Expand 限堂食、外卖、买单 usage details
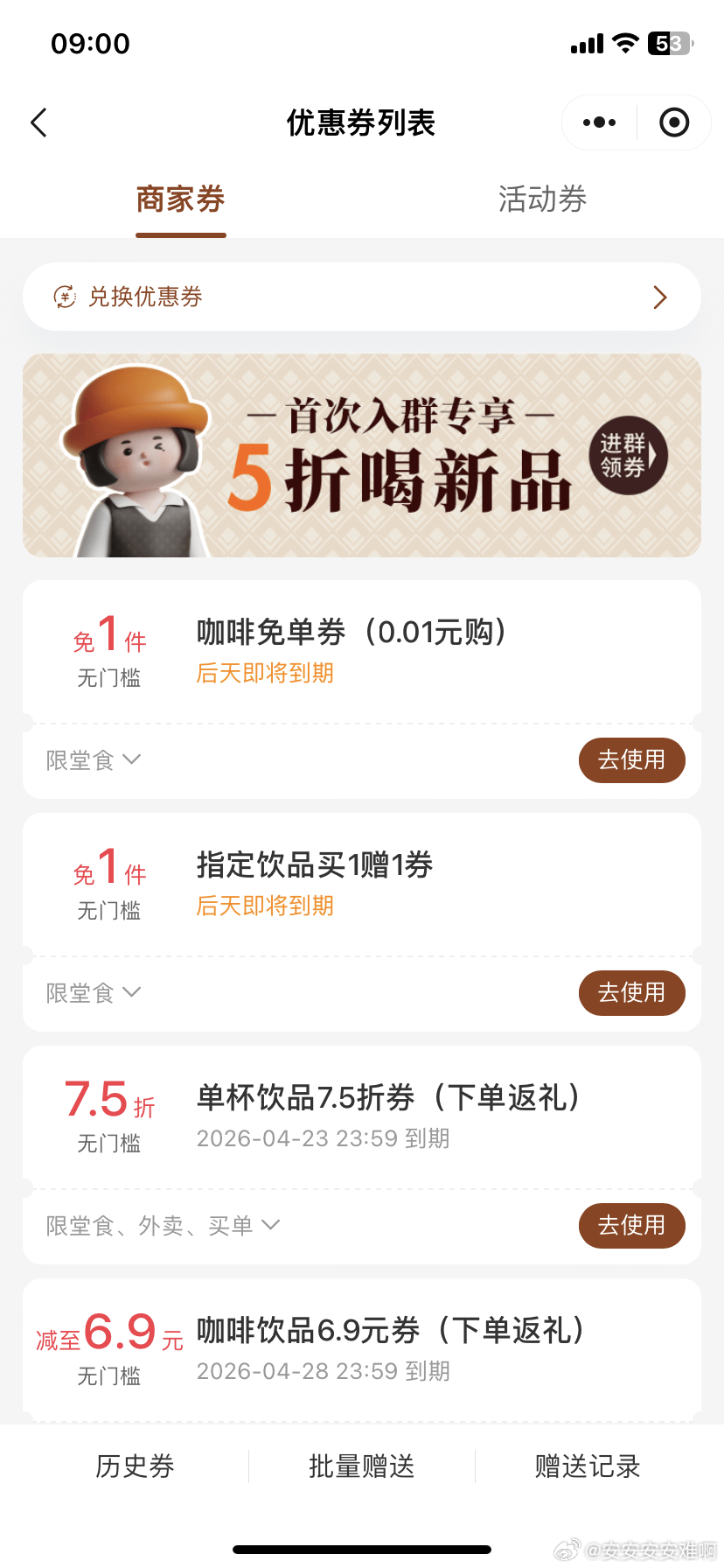This screenshot has width=724, height=1568. click(x=163, y=1226)
